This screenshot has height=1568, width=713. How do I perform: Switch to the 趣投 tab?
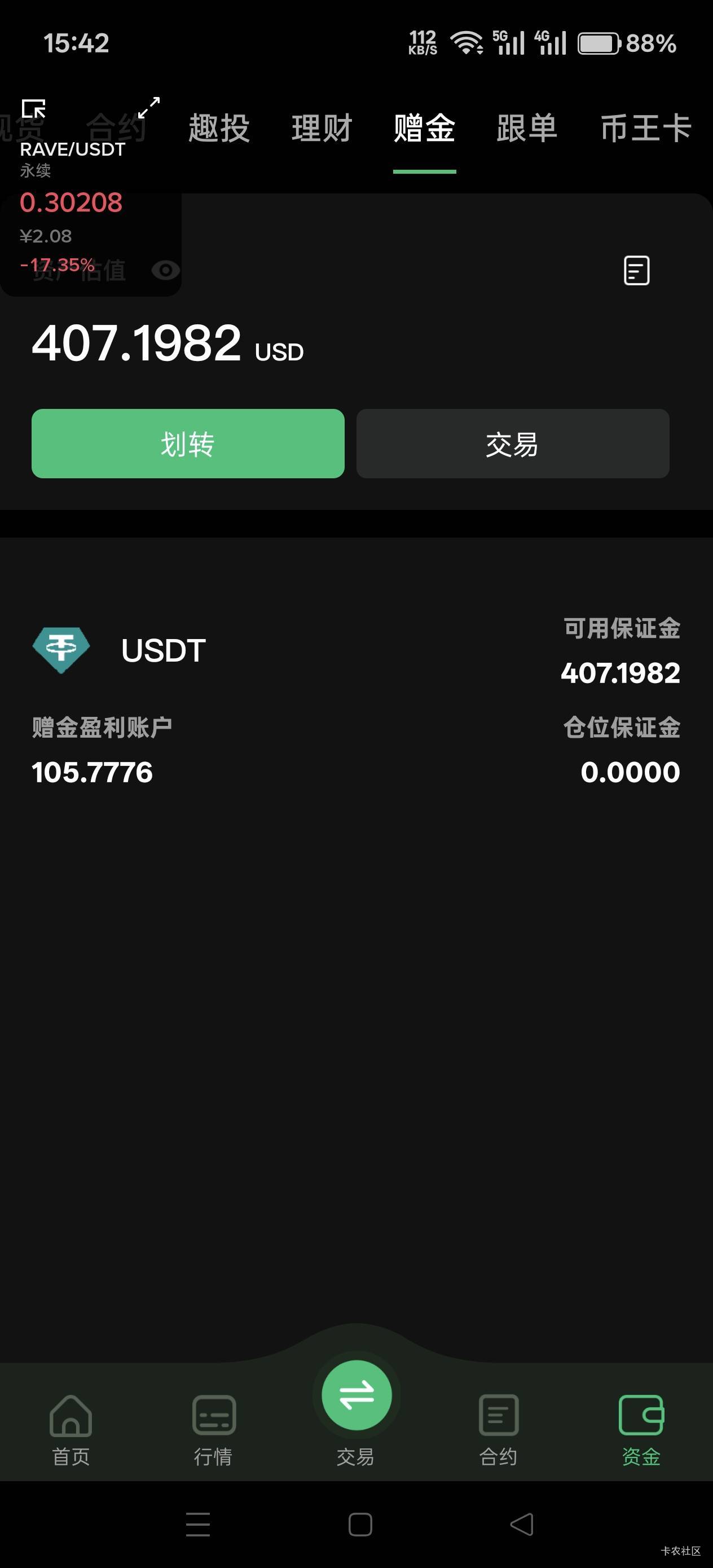(x=219, y=129)
